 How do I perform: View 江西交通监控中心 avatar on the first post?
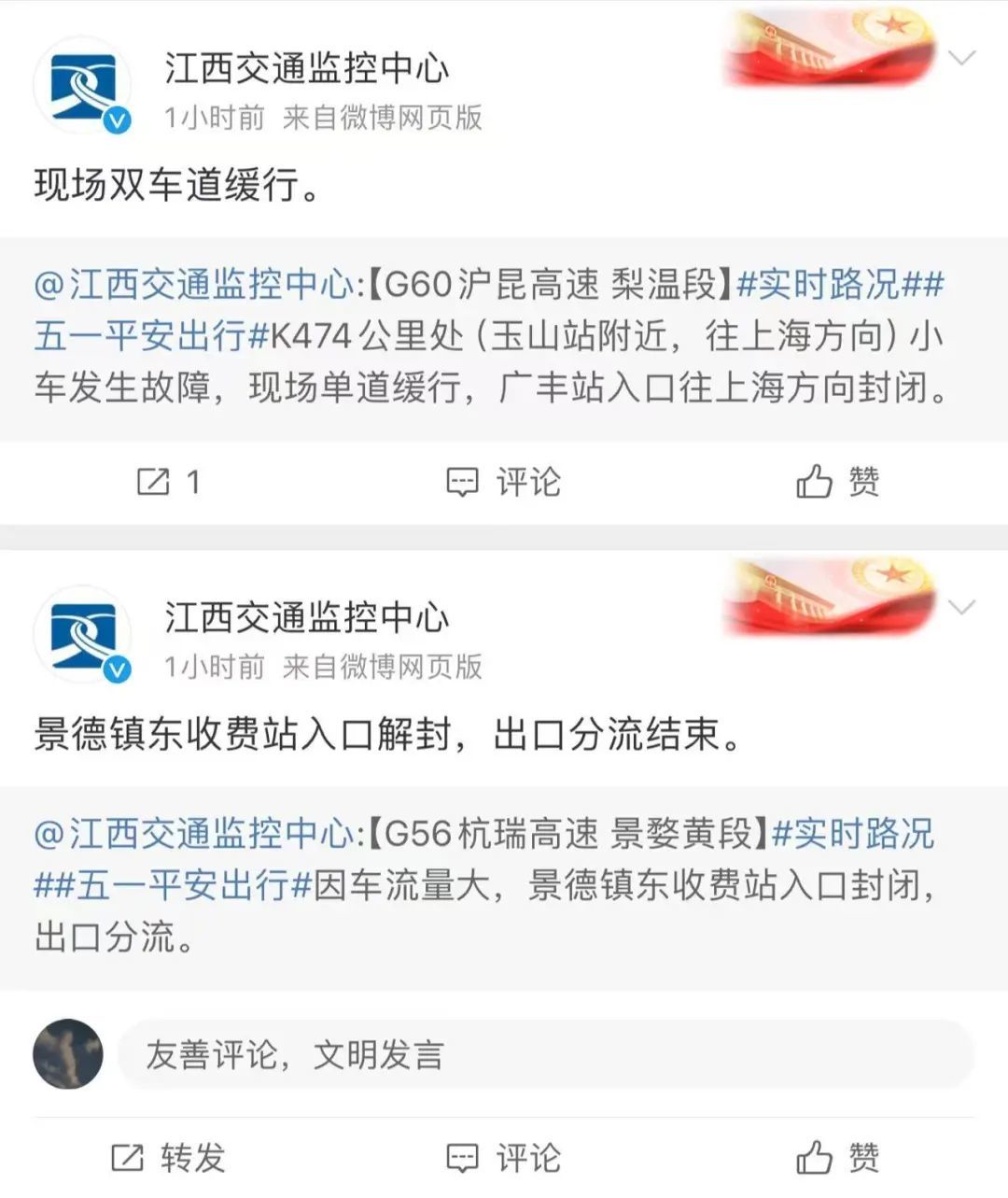82,86
